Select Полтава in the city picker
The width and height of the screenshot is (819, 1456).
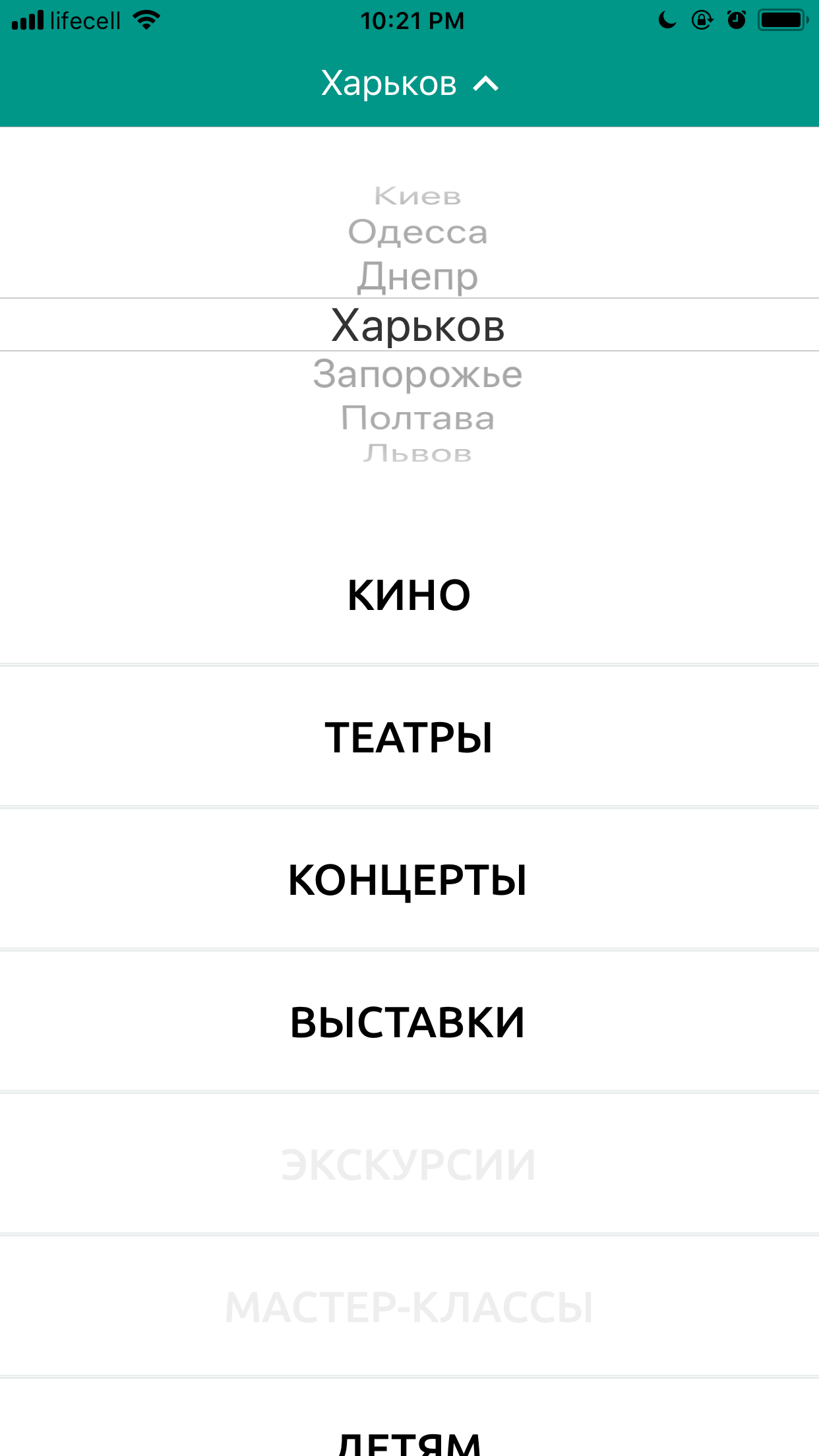click(417, 418)
